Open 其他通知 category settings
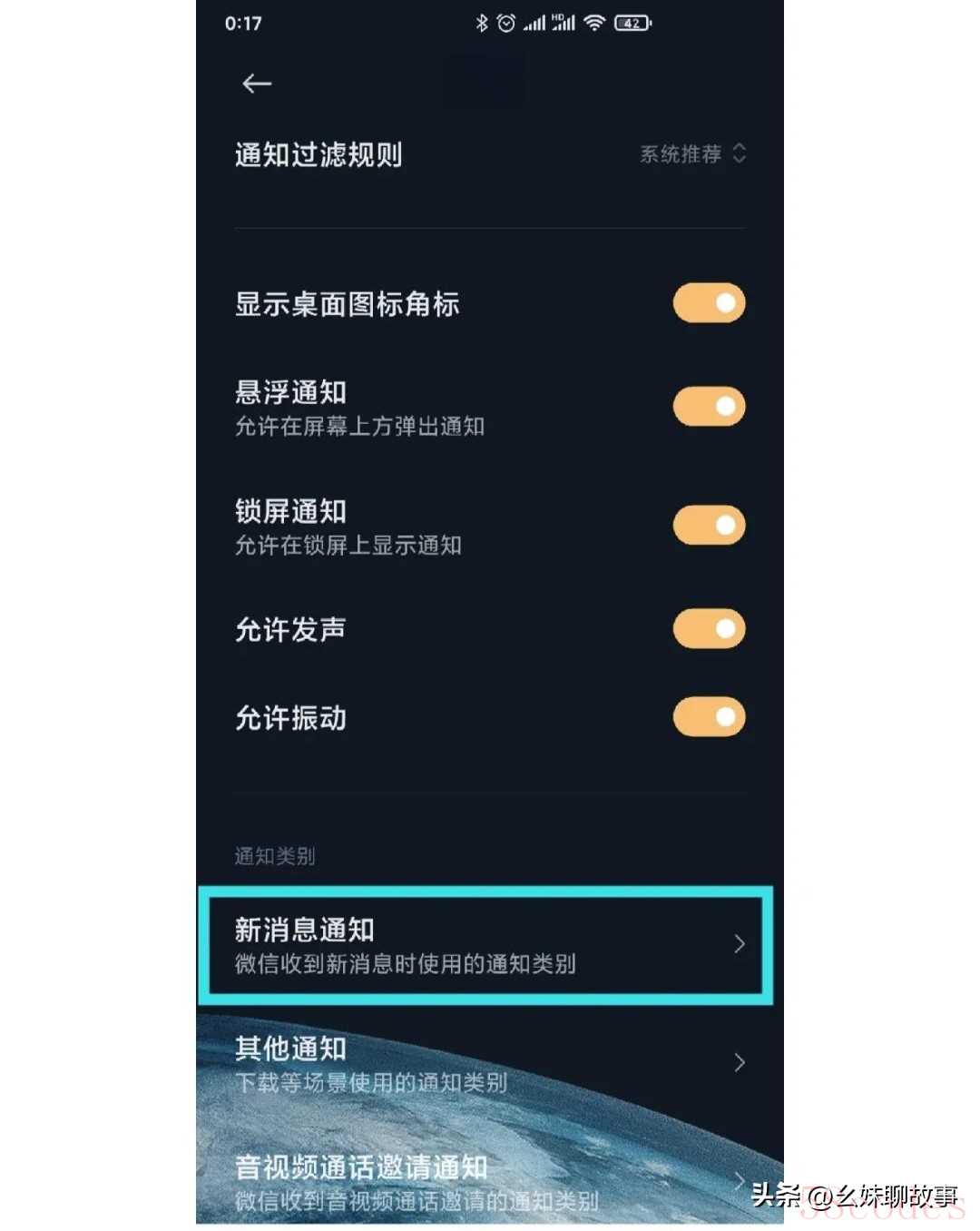Screen dimensions: 980x1231 click(485, 1063)
